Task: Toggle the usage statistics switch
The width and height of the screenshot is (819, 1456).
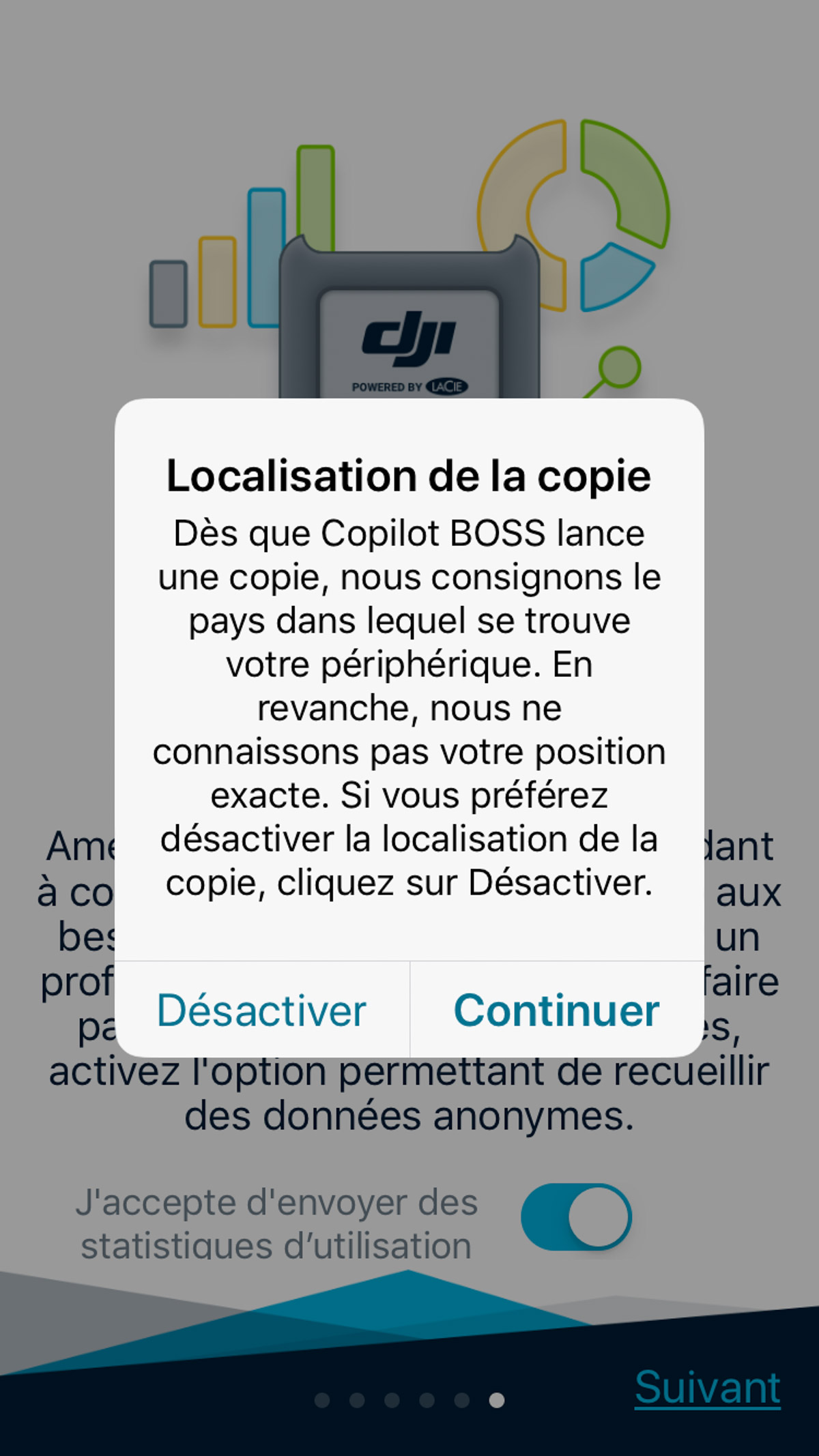Action: (x=577, y=1217)
